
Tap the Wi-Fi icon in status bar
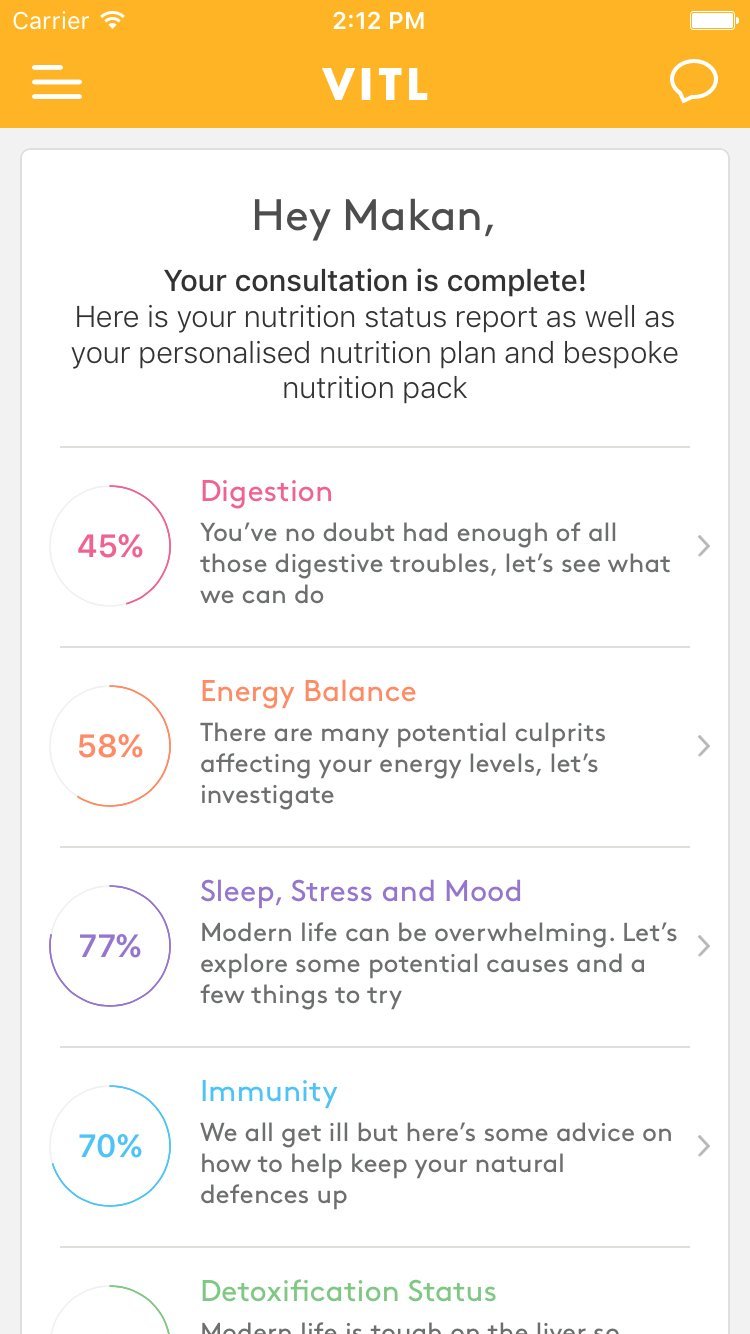(110, 18)
